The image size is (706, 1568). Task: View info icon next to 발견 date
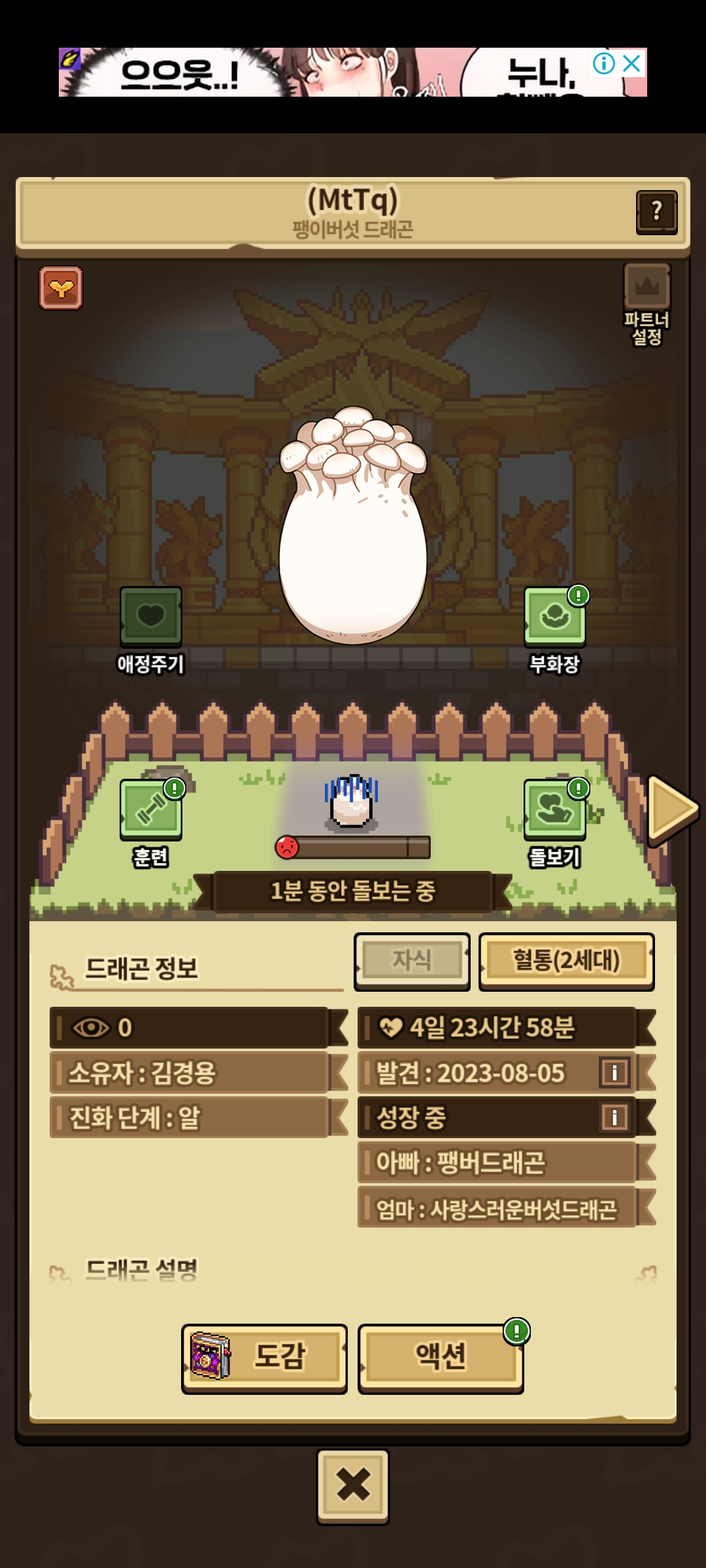[x=614, y=1072]
